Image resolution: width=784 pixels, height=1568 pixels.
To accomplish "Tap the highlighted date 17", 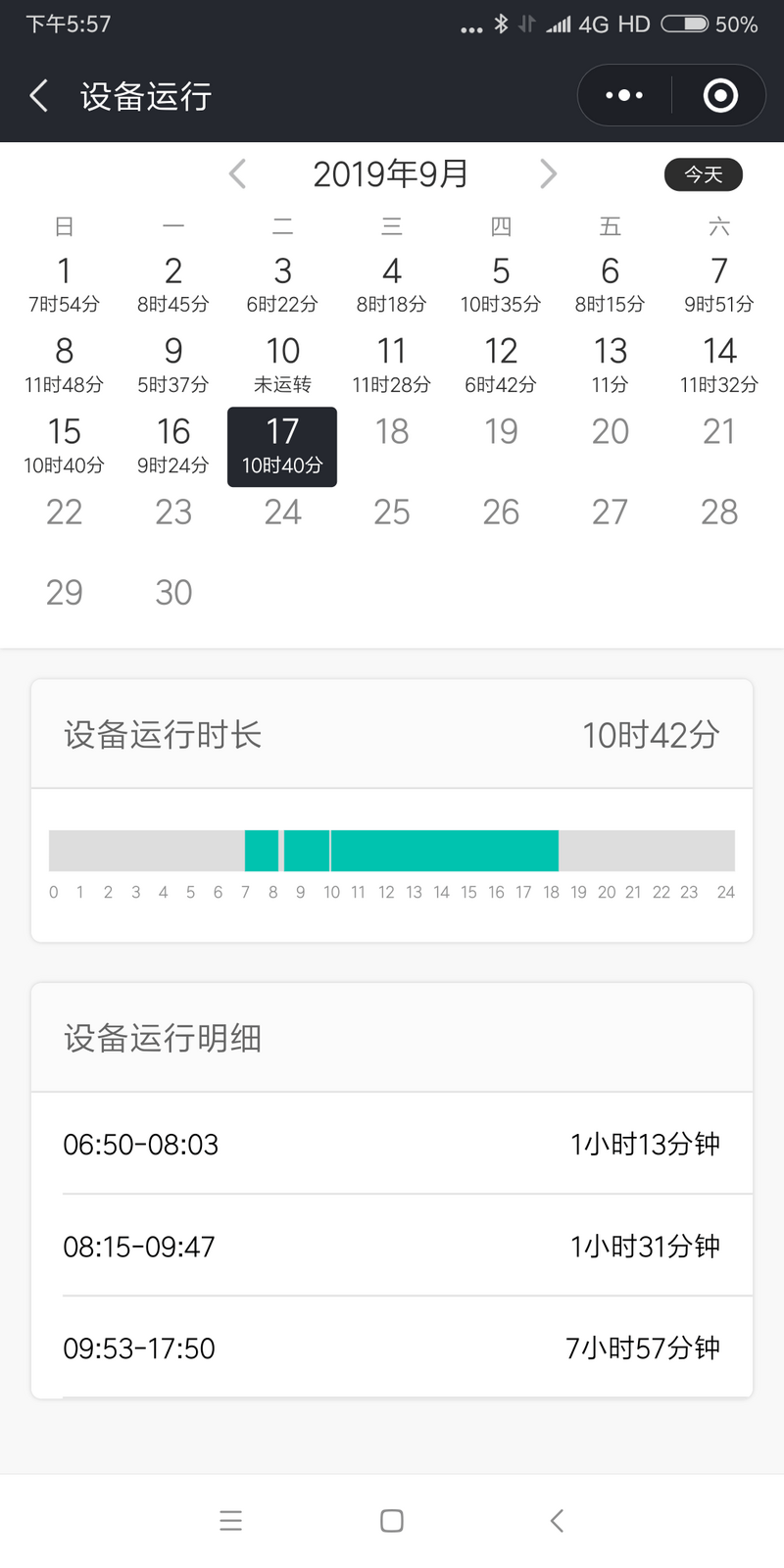I will click(x=282, y=447).
